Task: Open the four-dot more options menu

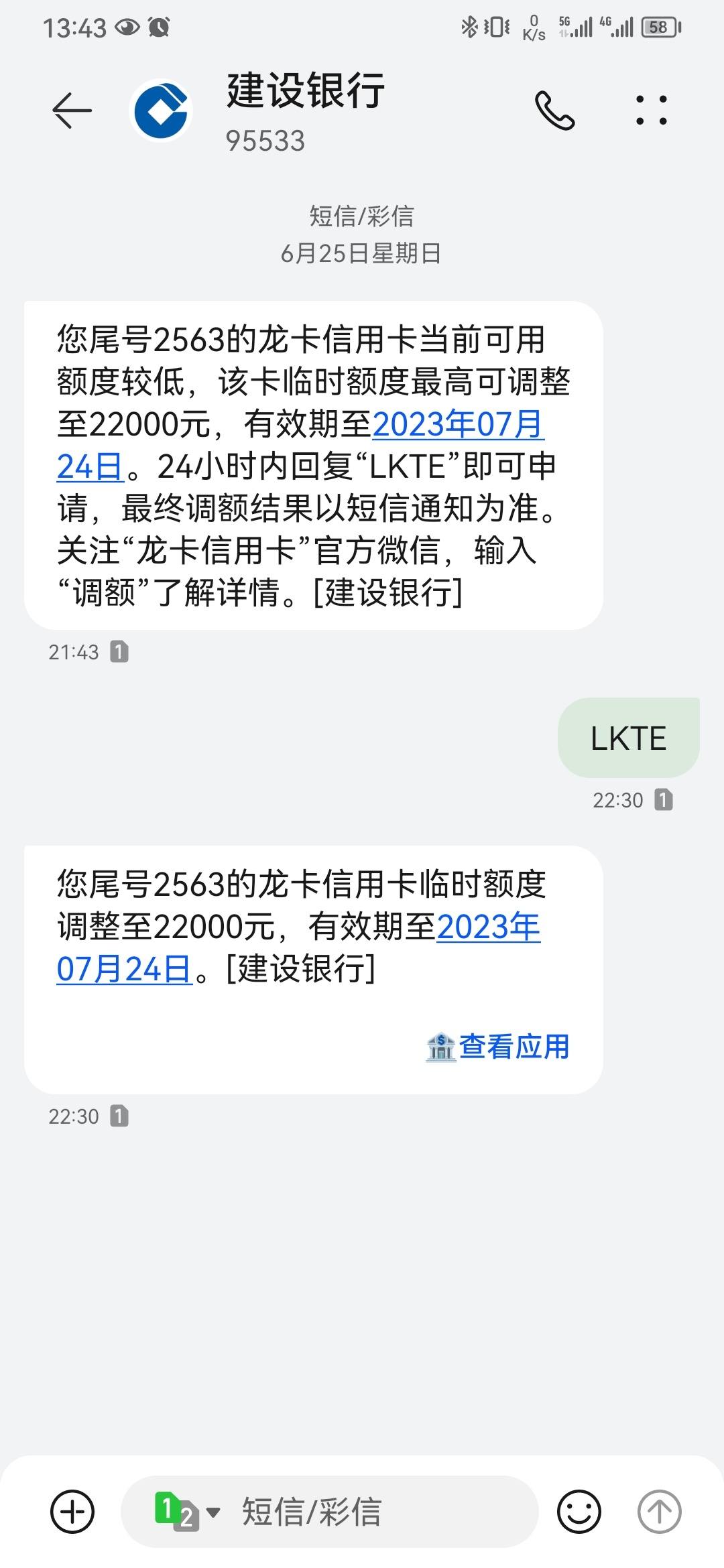Action: [651, 111]
